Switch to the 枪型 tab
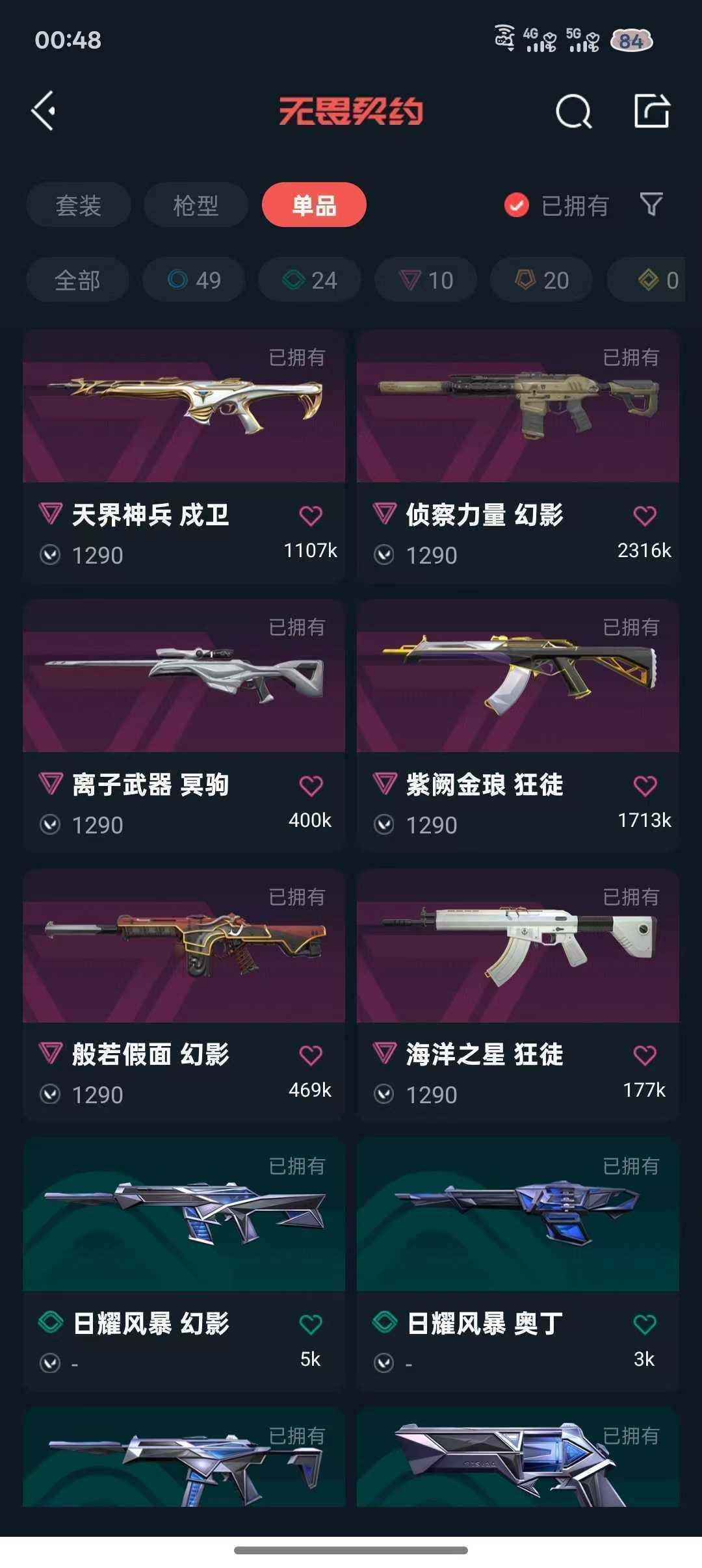 click(x=196, y=205)
